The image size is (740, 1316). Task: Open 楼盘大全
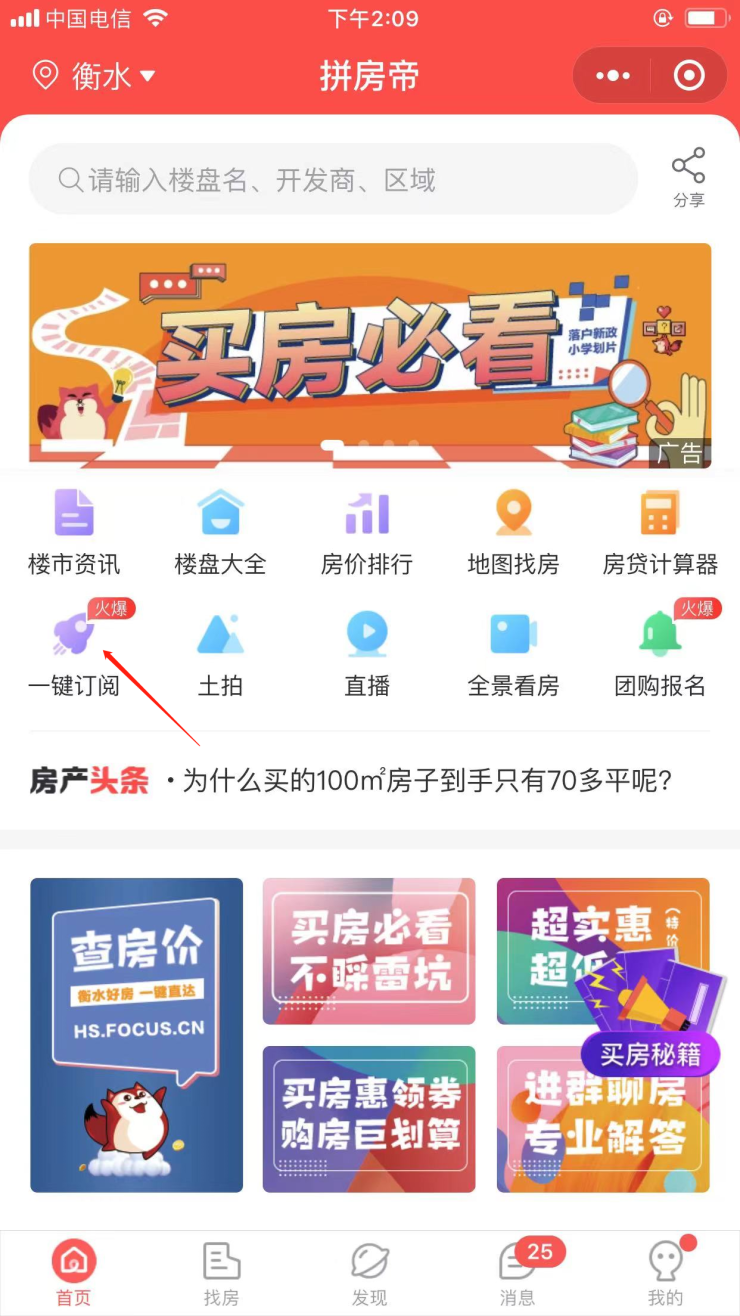pyautogui.click(x=221, y=533)
